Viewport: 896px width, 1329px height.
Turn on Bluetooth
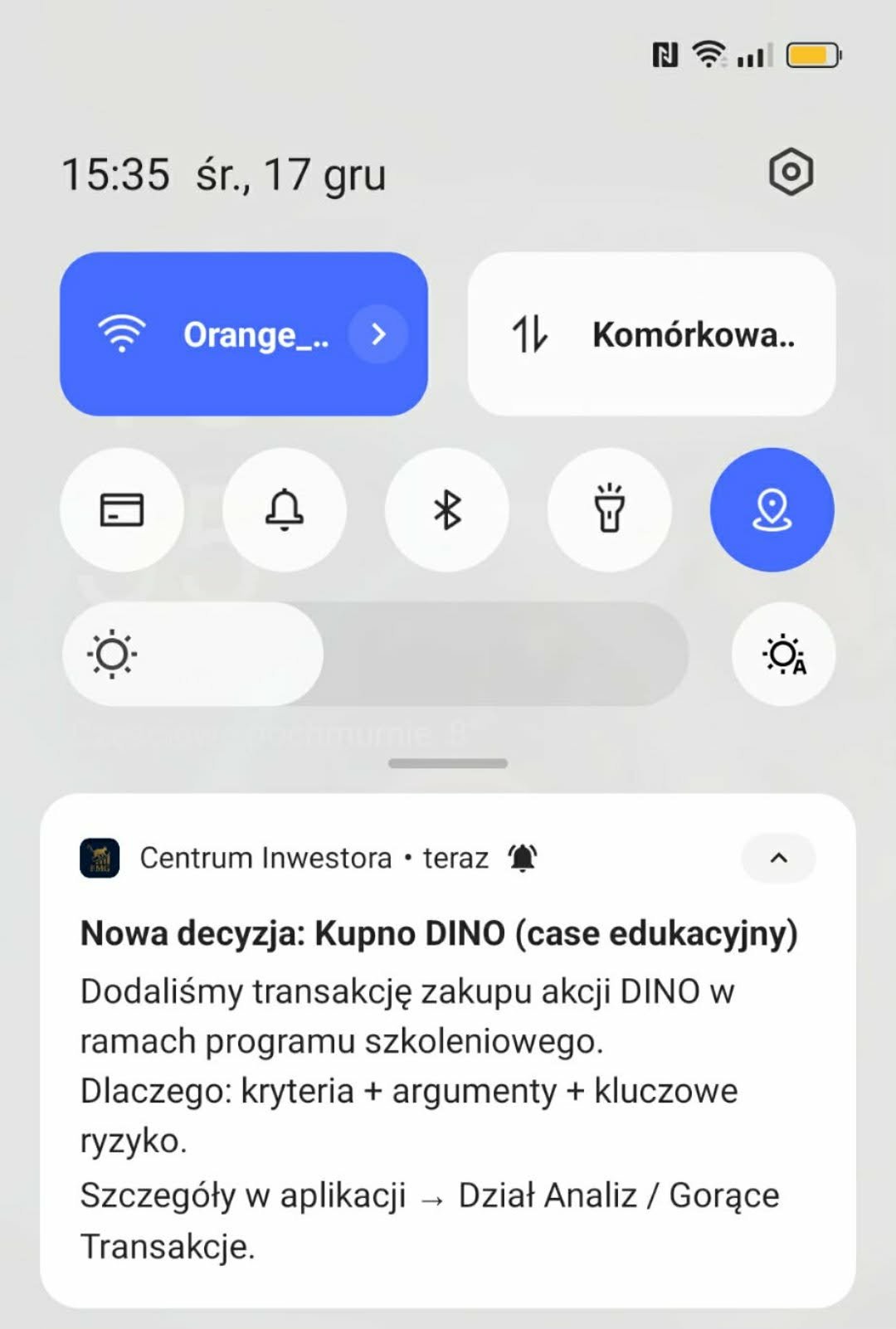click(447, 509)
